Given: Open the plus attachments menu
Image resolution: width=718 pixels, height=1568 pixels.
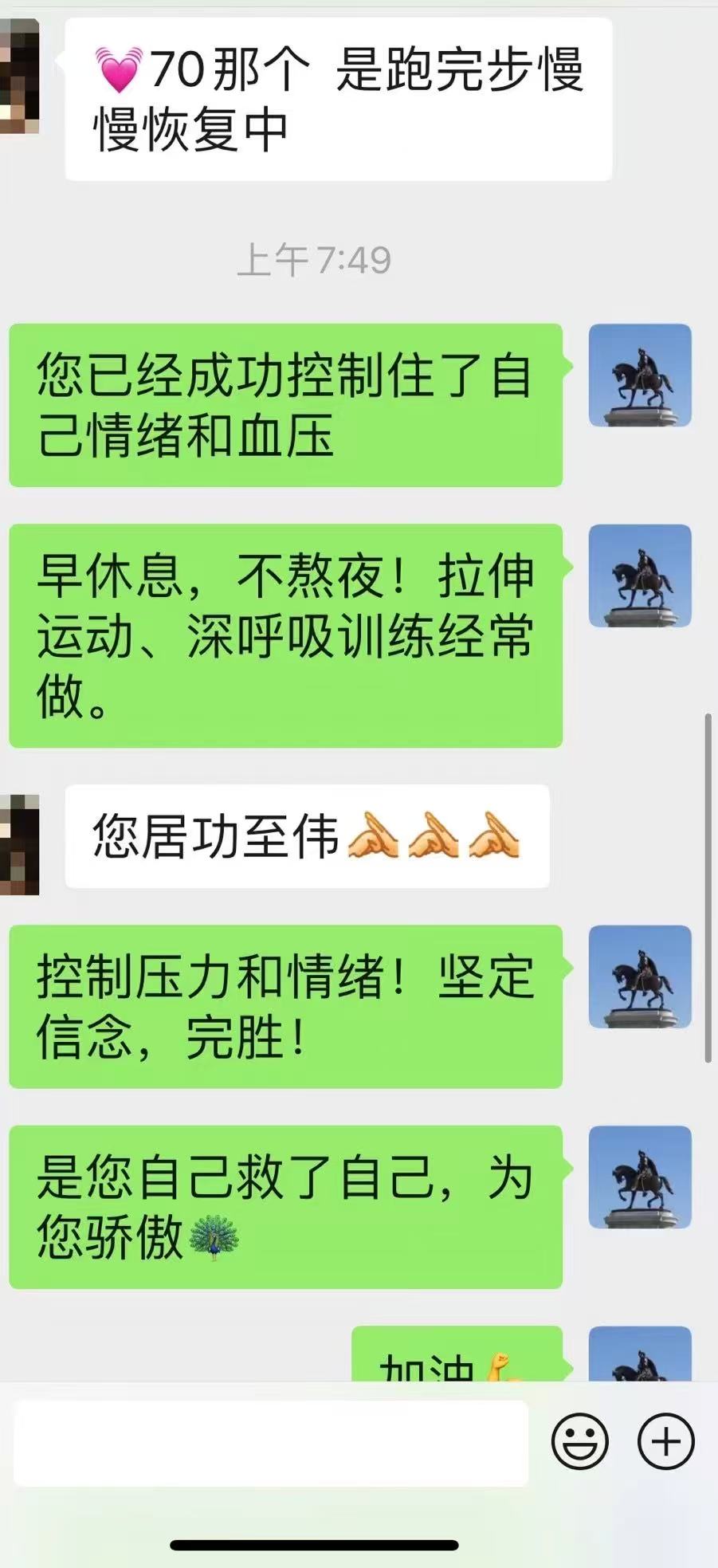Looking at the screenshot, I should pos(665,1441).
